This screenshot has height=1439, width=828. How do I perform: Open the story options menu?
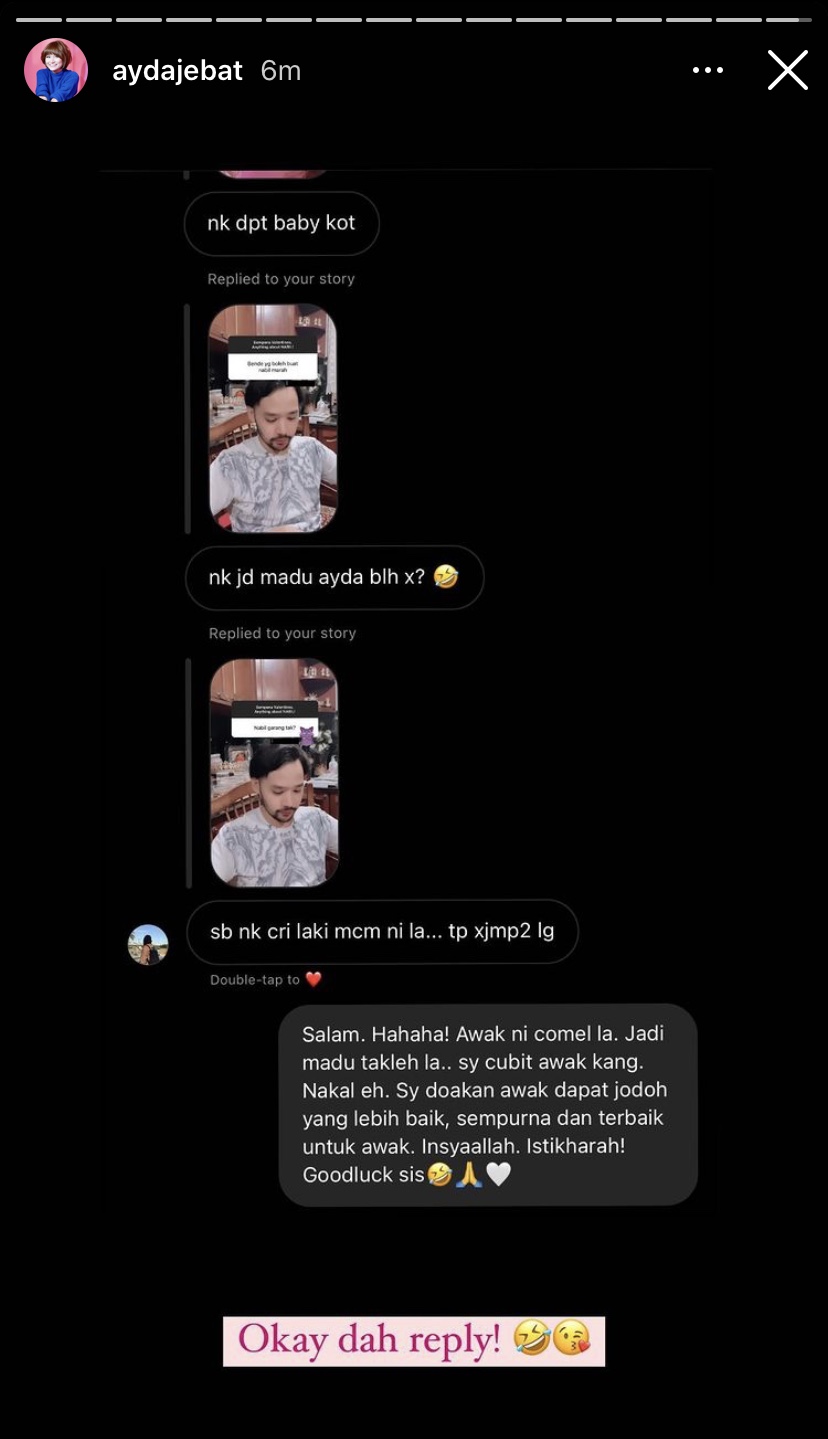tap(707, 71)
